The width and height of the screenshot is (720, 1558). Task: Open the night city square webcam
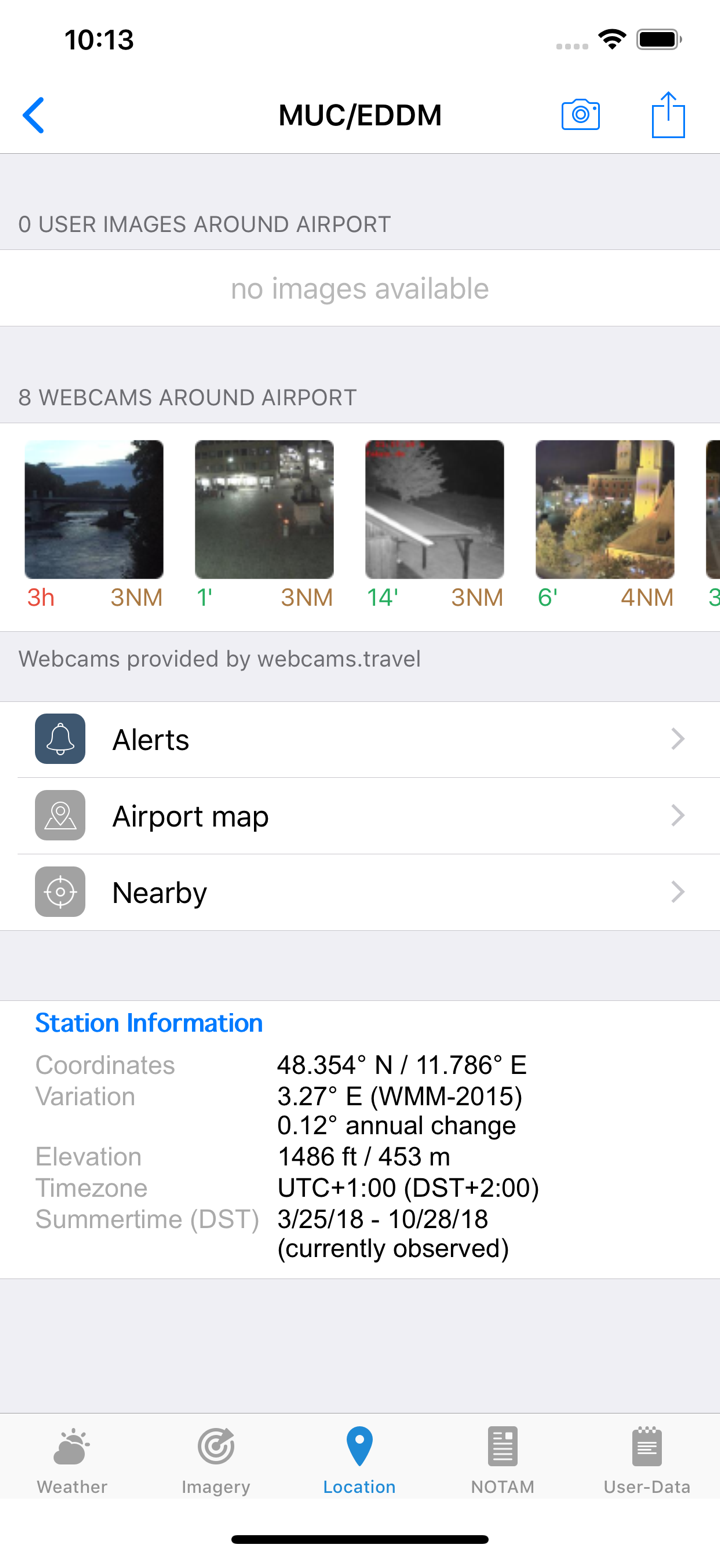[264, 509]
